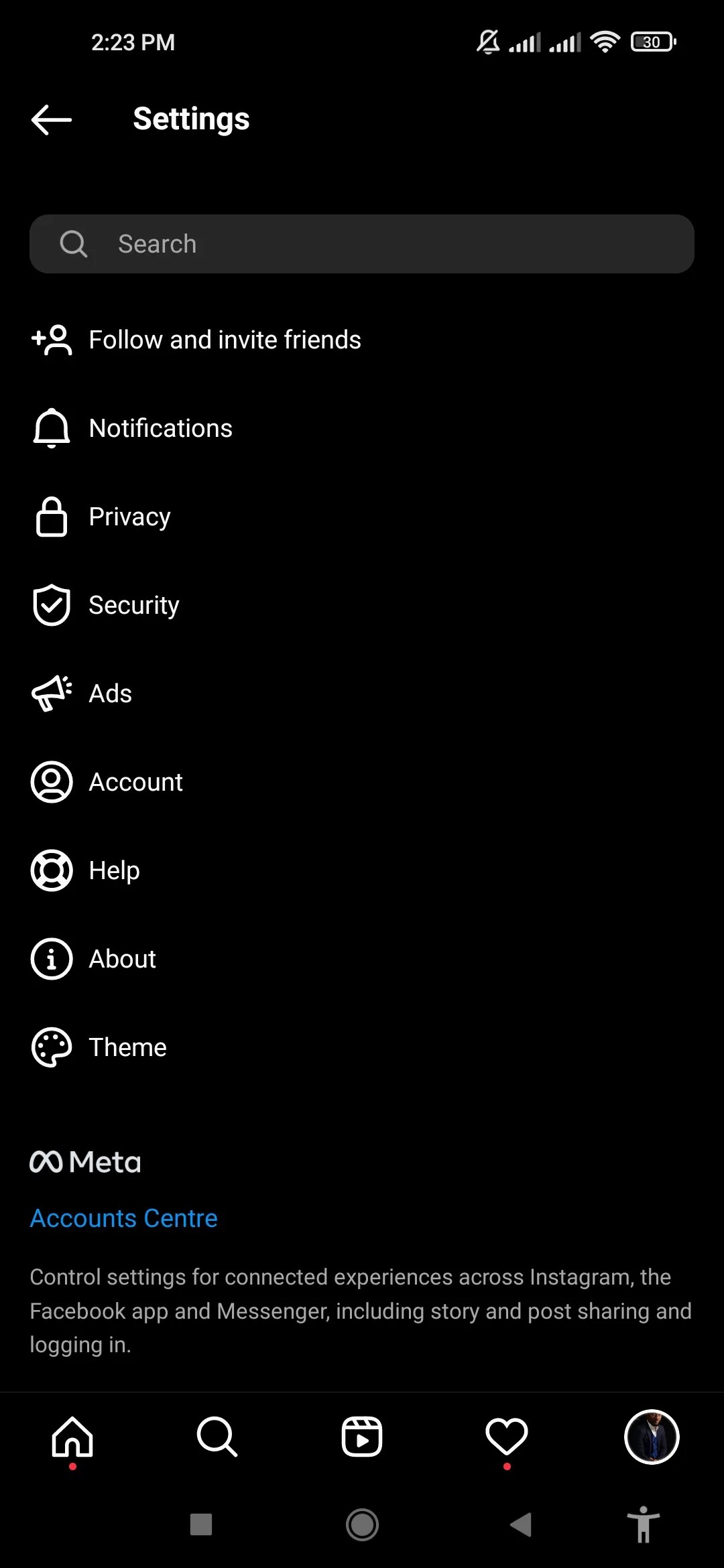The image size is (724, 1568).
Task: Open the Meta logo section
Action: [x=84, y=1162]
